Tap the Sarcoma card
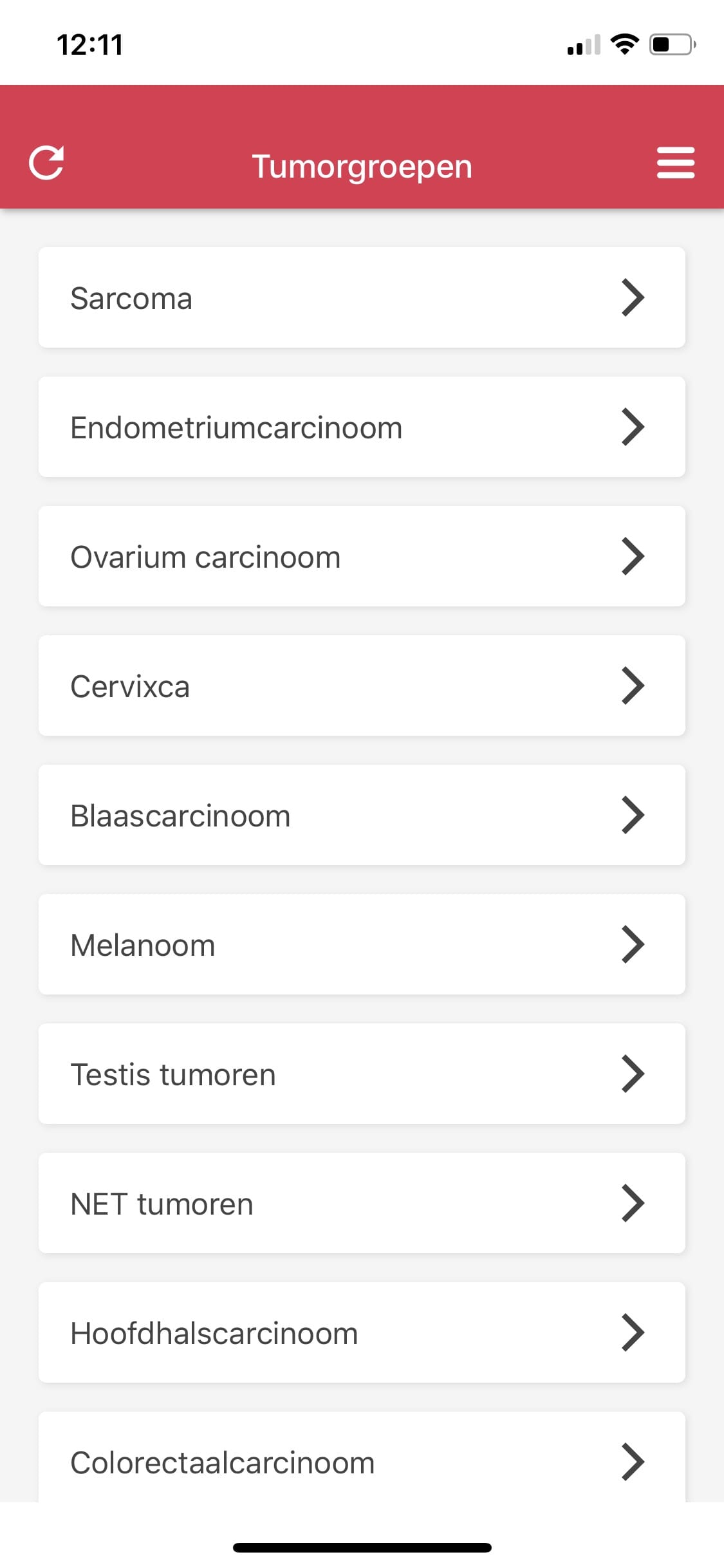The image size is (724, 1568). click(x=362, y=297)
